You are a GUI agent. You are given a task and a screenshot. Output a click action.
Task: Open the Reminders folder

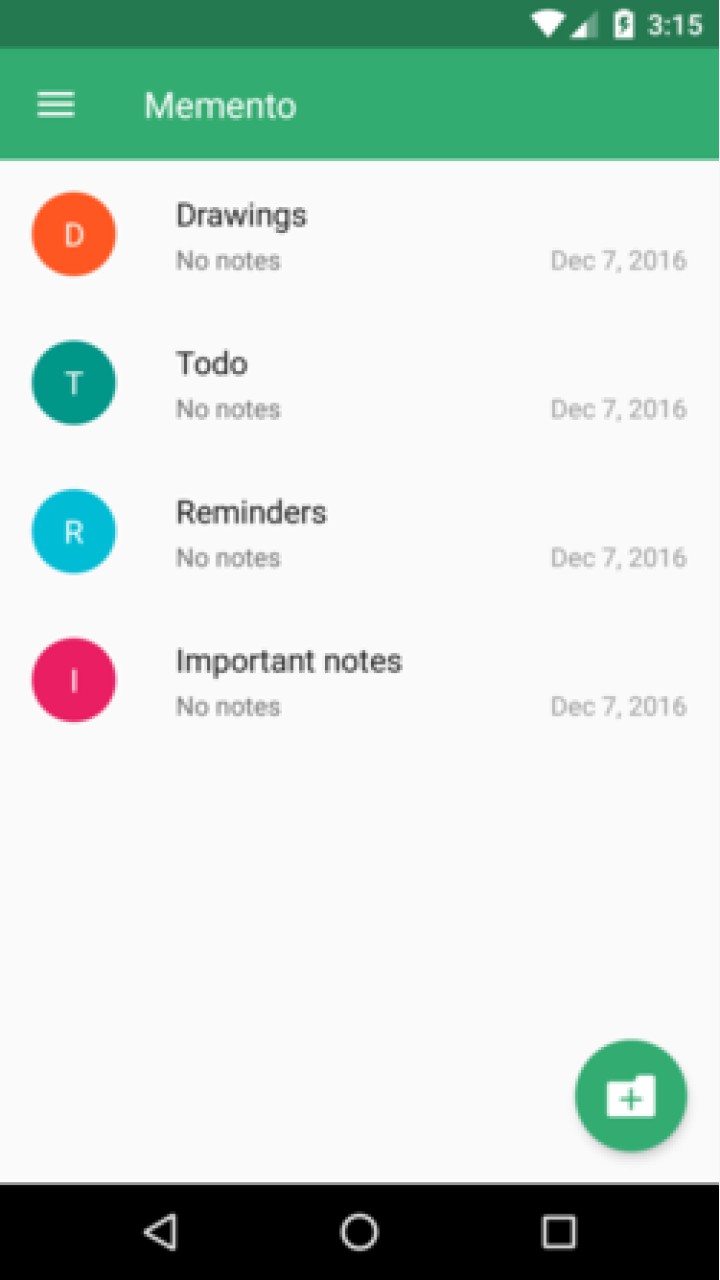360,532
